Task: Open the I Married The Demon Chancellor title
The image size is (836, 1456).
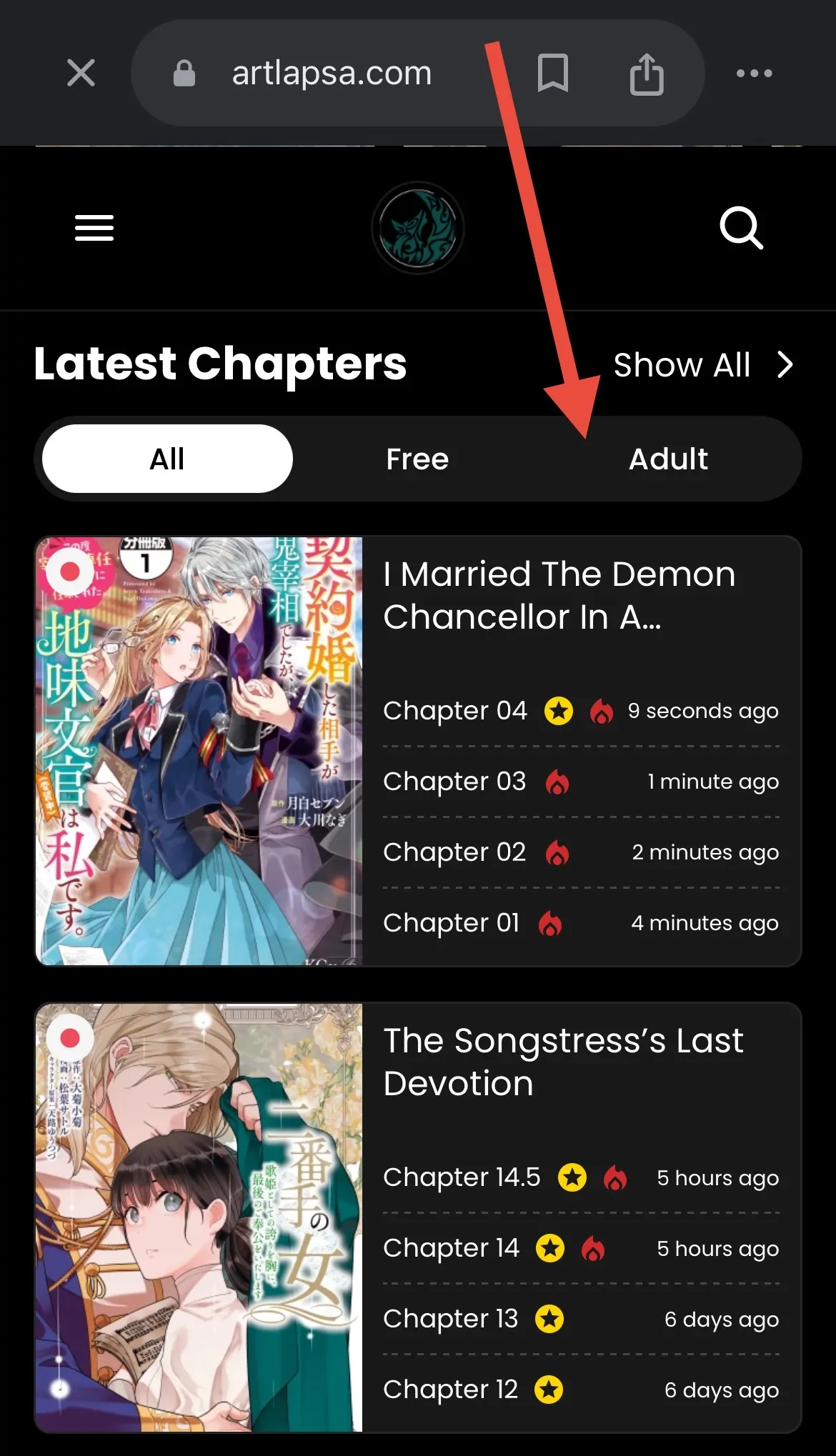Action: point(559,595)
